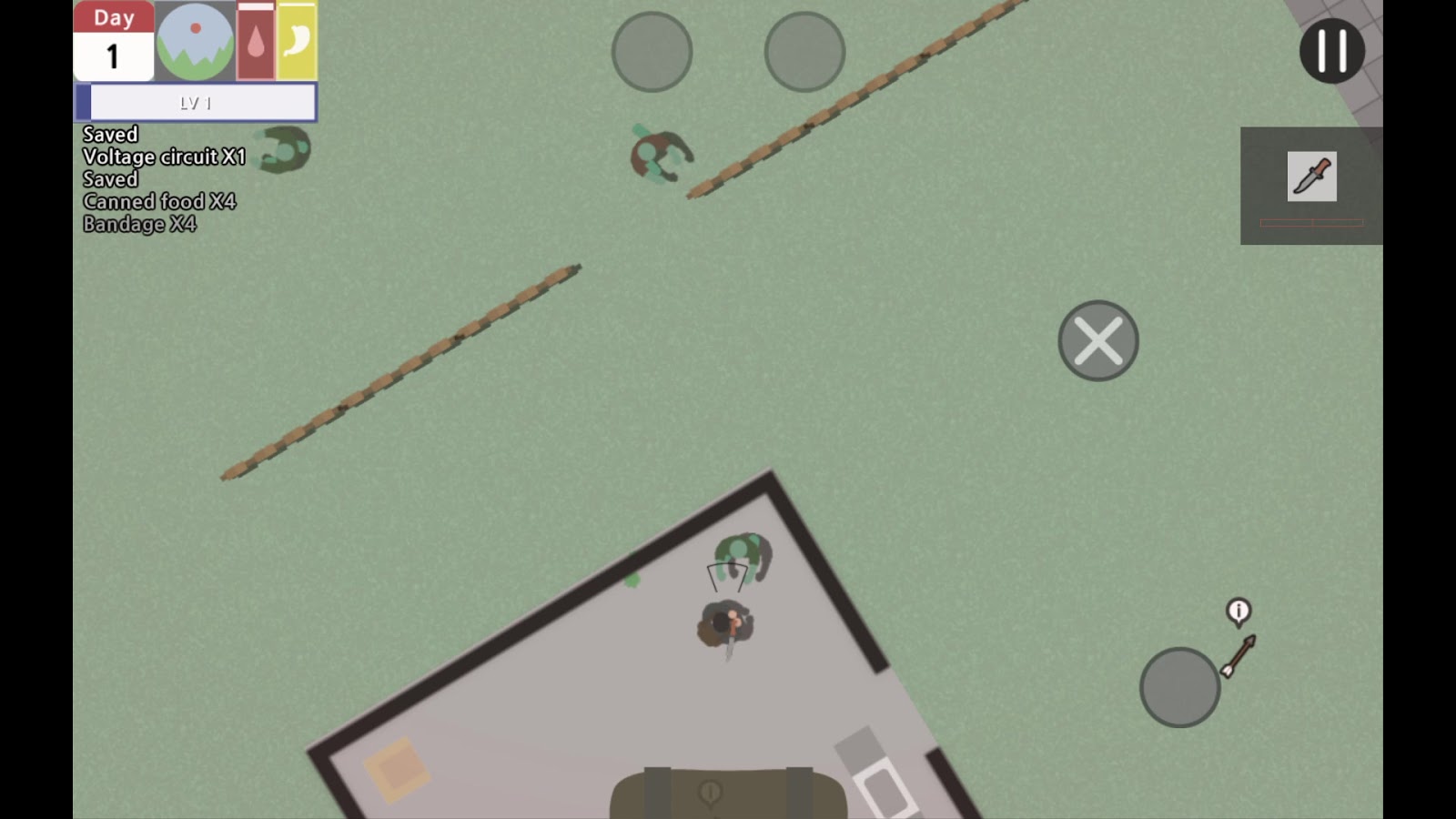Open the red blood health status
Viewport: 1456px width, 819px height.
pos(256,42)
